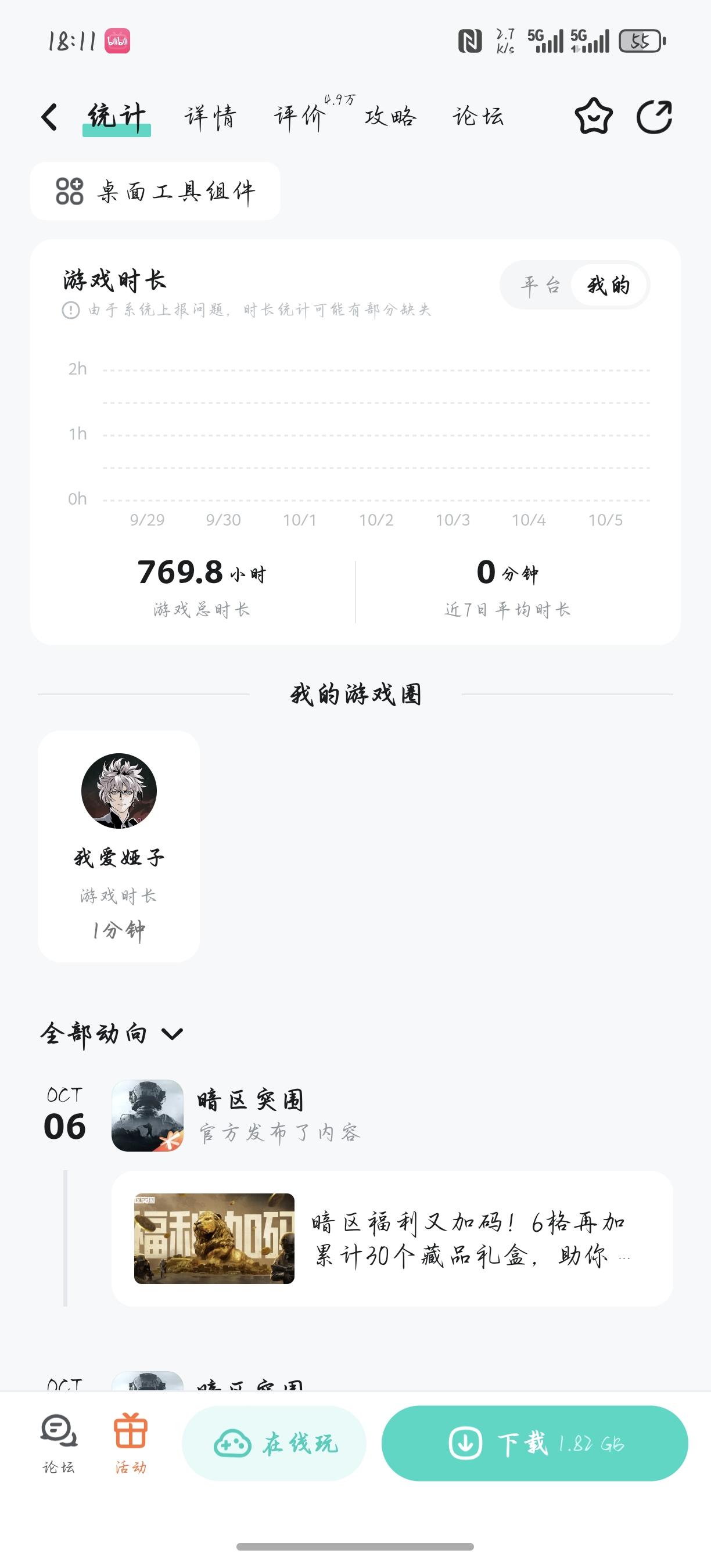Open 我爱娅子's game circle card

point(119,846)
